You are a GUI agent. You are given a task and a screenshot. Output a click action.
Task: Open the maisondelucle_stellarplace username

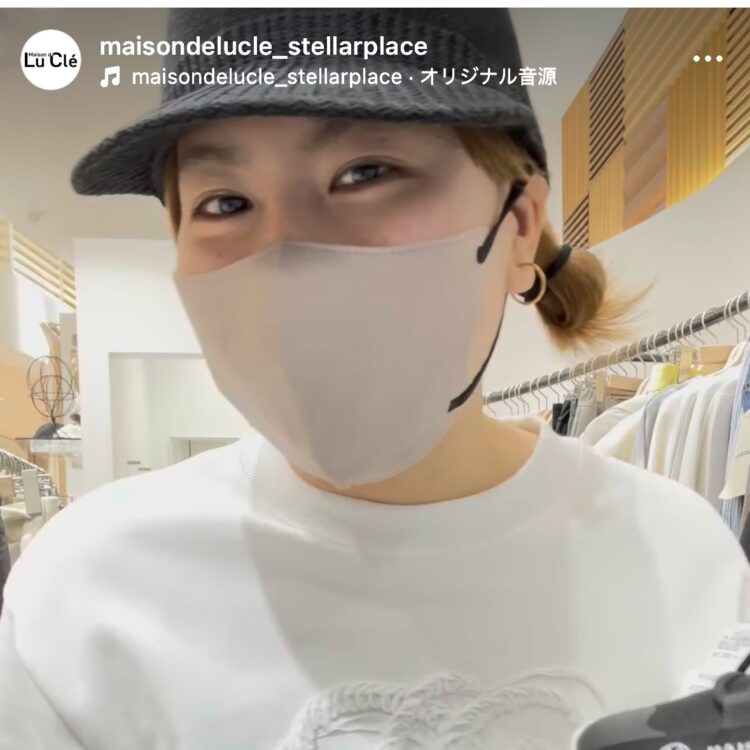263,46
